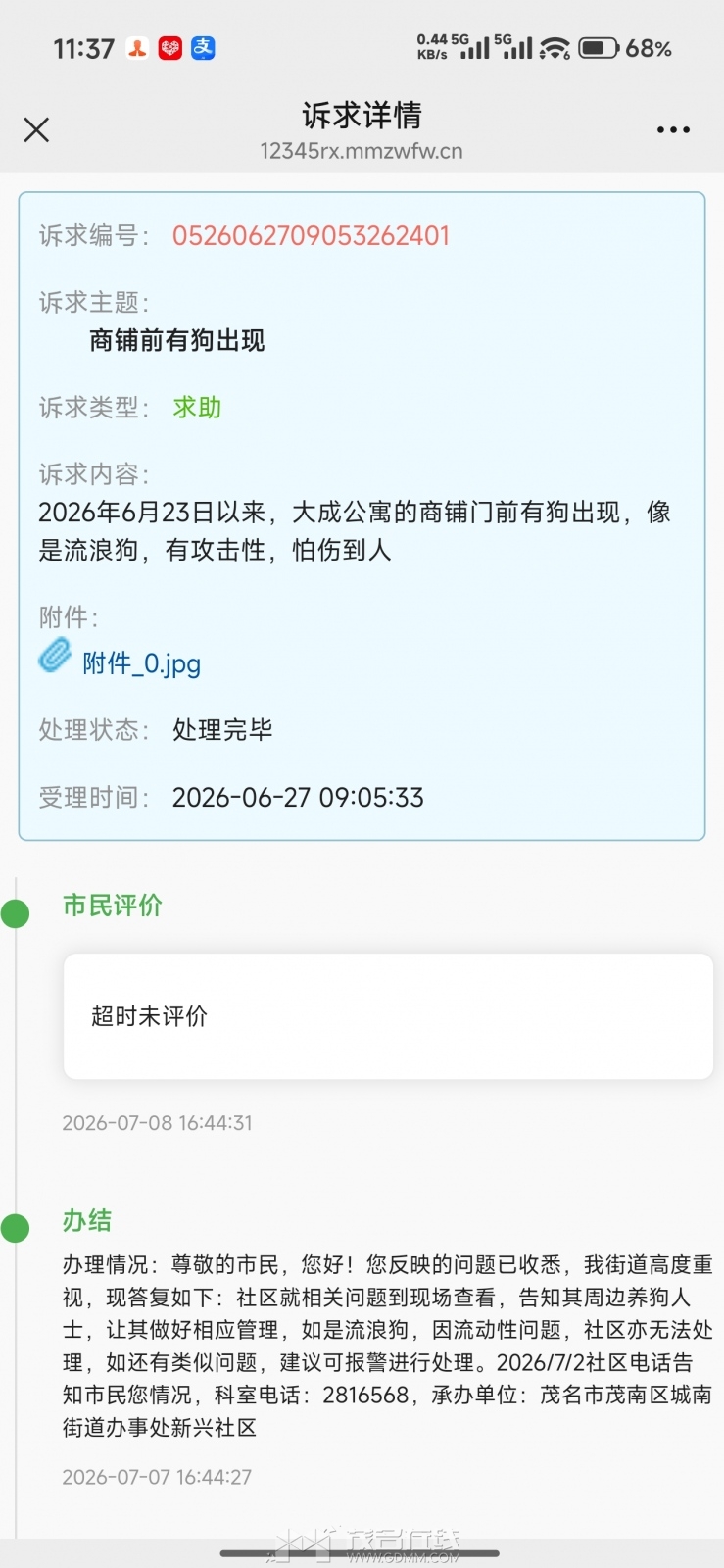
Task: Open the three-dot overflow menu
Action: pyautogui.click(x=673, y=129)
